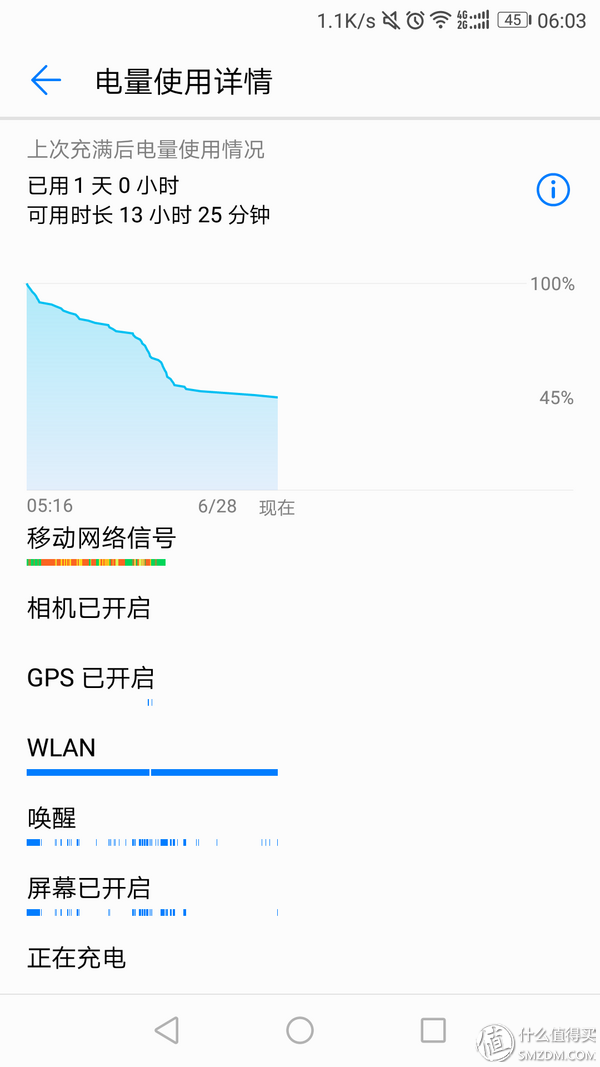Go back from battery usage details
The height and width of the screenshot is (1067, 600).
click(x=46, y=80)
